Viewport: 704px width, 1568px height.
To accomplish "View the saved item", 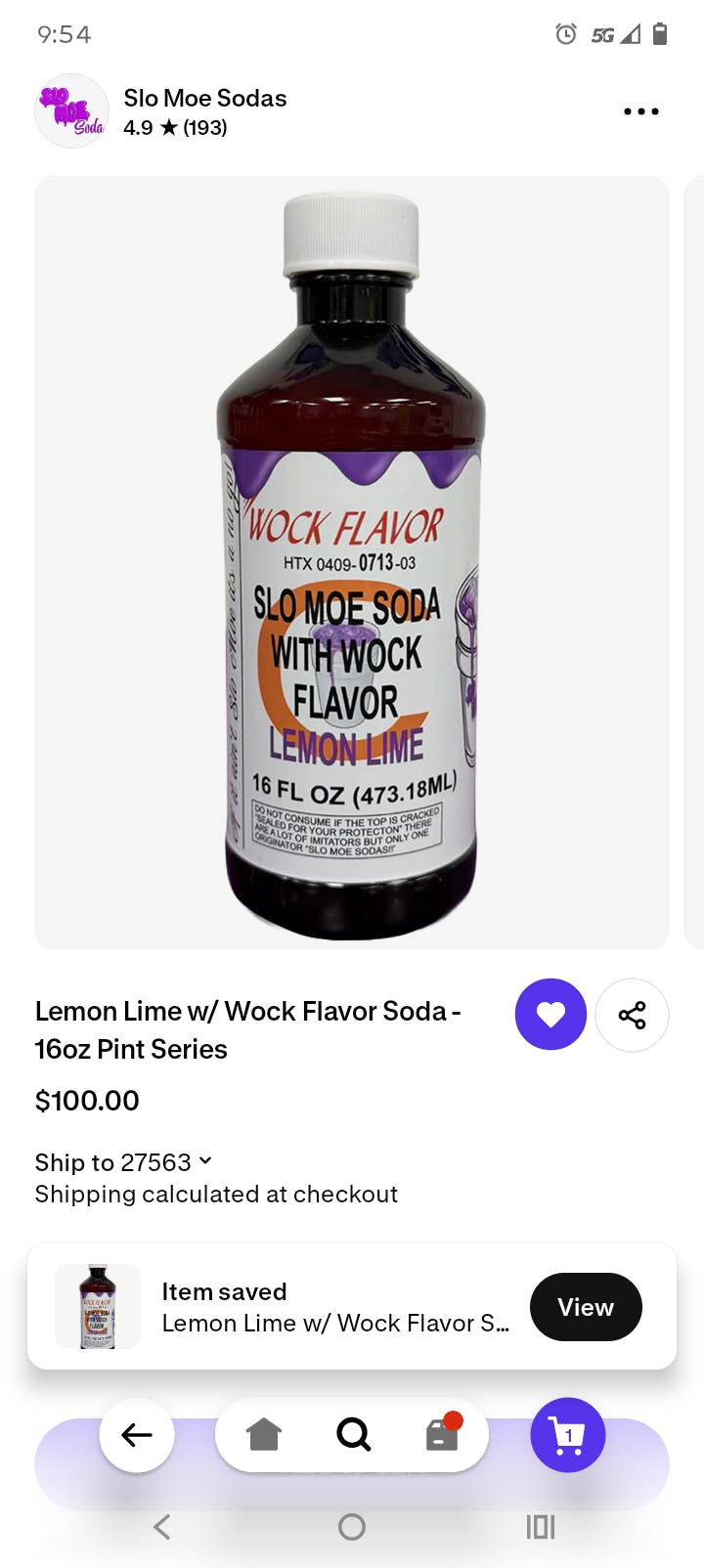I will click(585, 1307).
